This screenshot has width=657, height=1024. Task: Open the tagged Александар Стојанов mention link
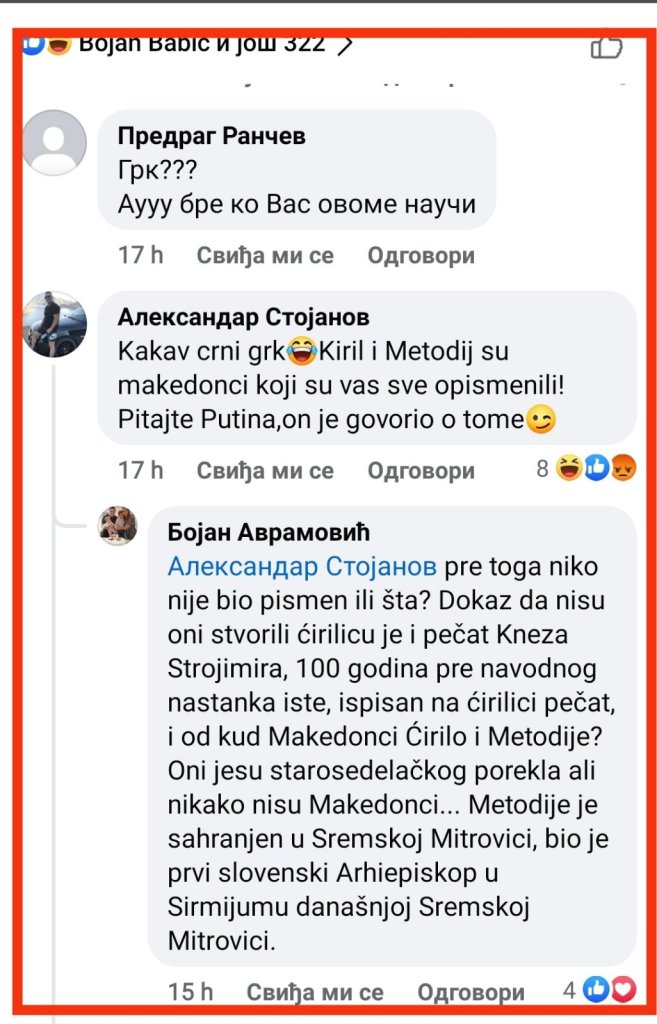click(302, 567)
